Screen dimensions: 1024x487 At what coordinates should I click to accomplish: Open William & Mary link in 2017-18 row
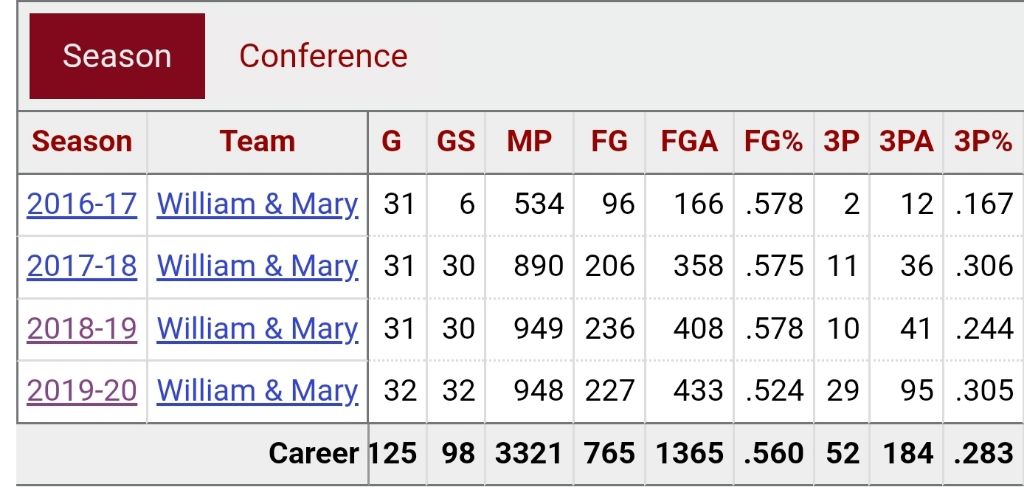257,266
